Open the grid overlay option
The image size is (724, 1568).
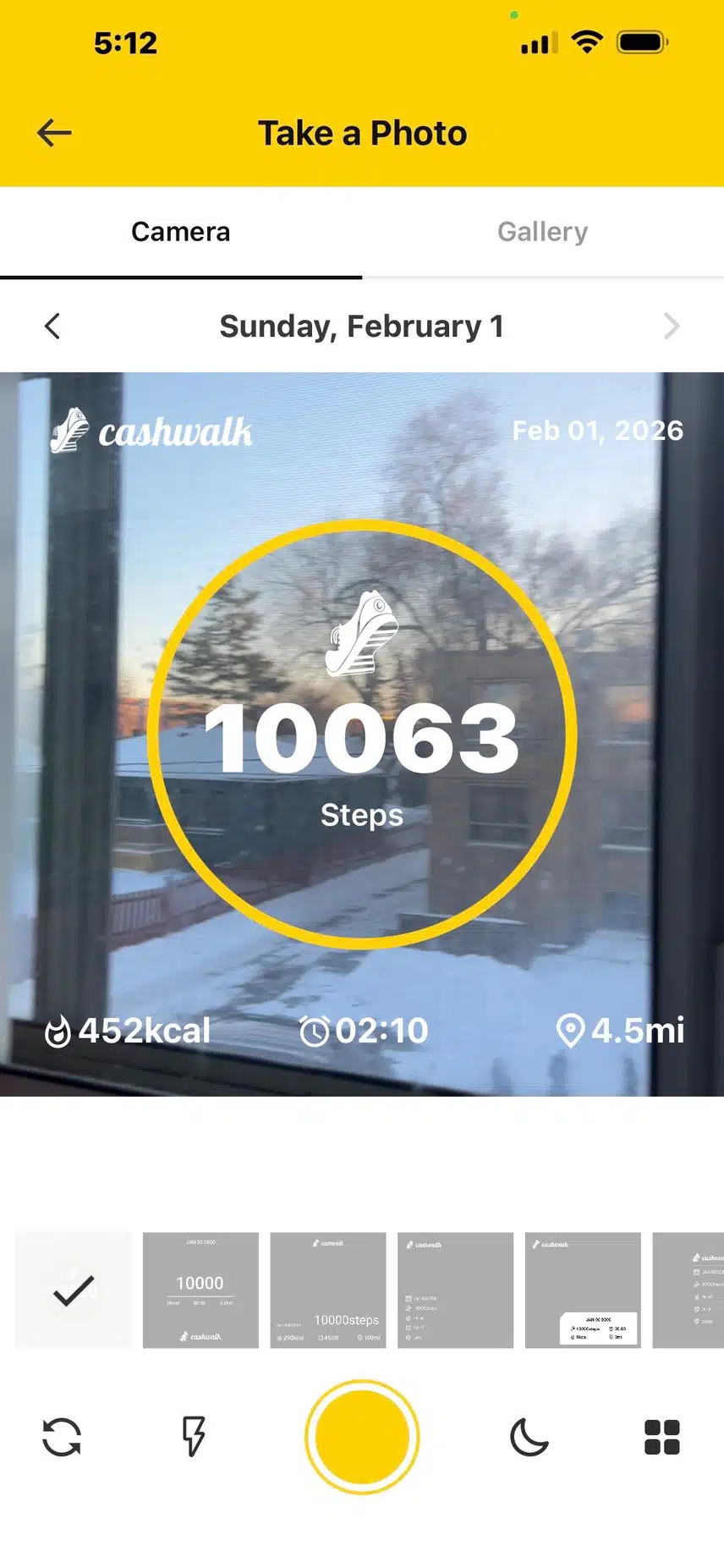coord(661,1437)
